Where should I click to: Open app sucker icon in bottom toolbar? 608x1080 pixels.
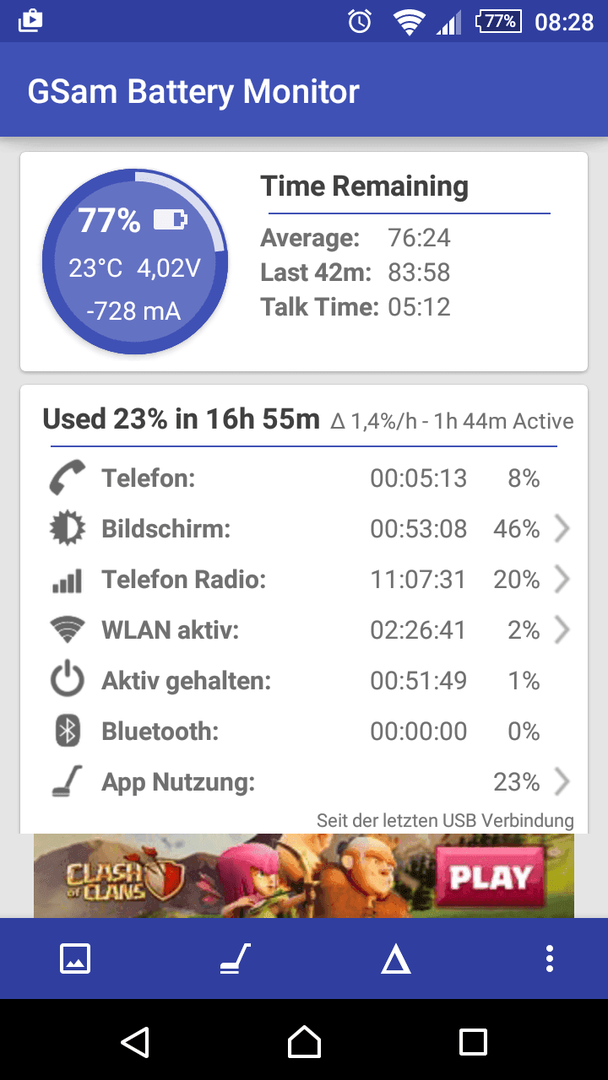[x=235, y=958]
